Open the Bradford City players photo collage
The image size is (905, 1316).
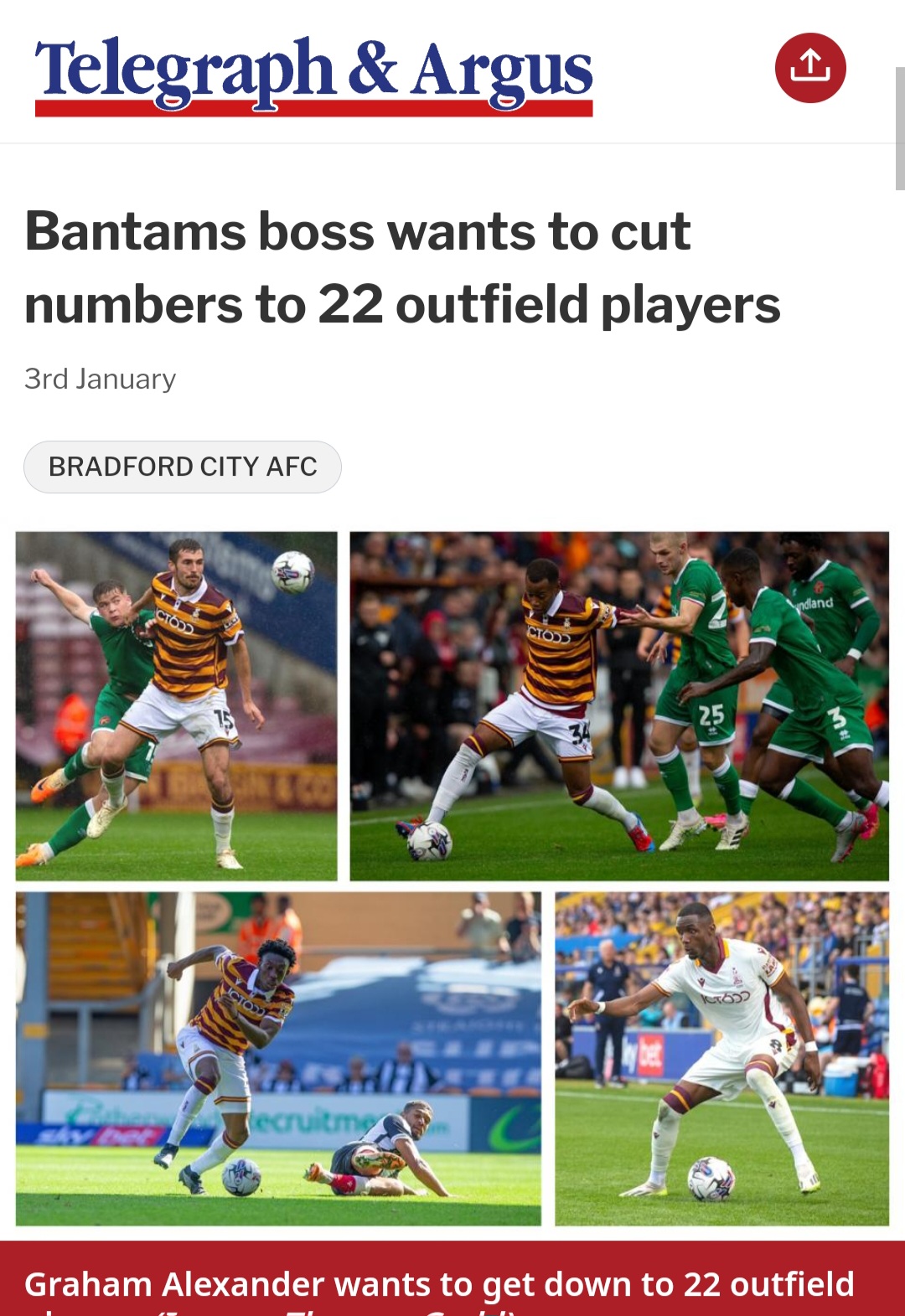click(x=452, y=879)
